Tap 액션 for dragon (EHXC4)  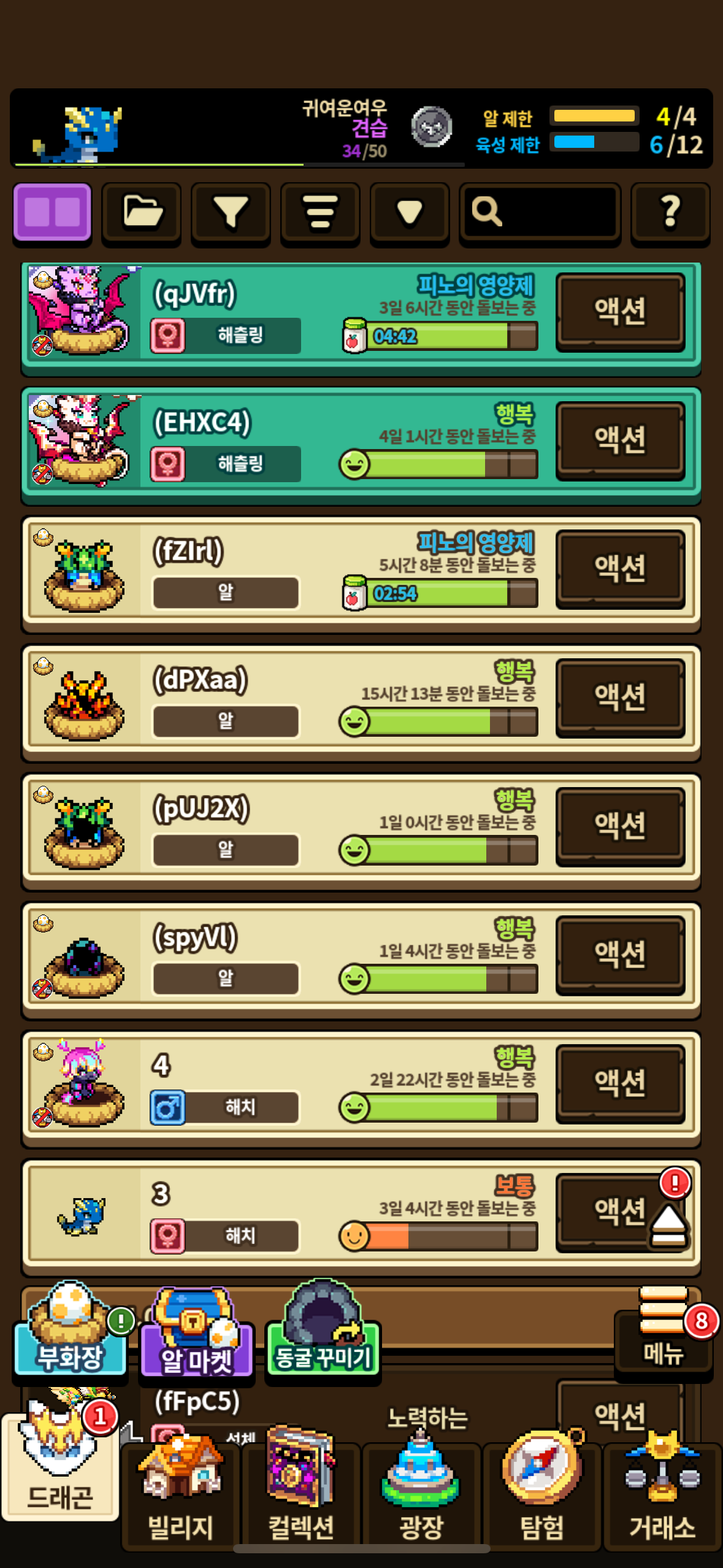point(620,440)
